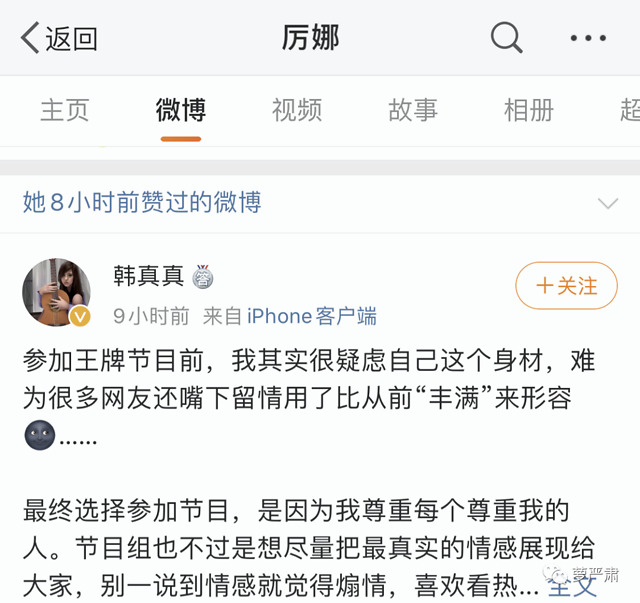Expand the chevron beside 她8小时前赞过的微博
The width and height of the screenshot is (640, 603).
[608, 203]
